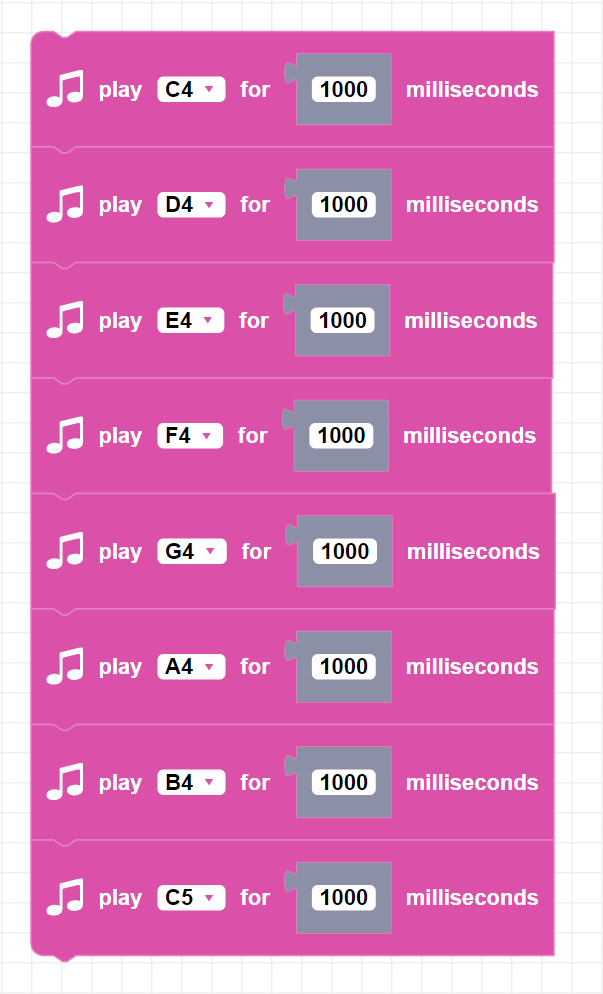
Task: Select the milliseconds value in the F4 block
Action: click(341, 436)
